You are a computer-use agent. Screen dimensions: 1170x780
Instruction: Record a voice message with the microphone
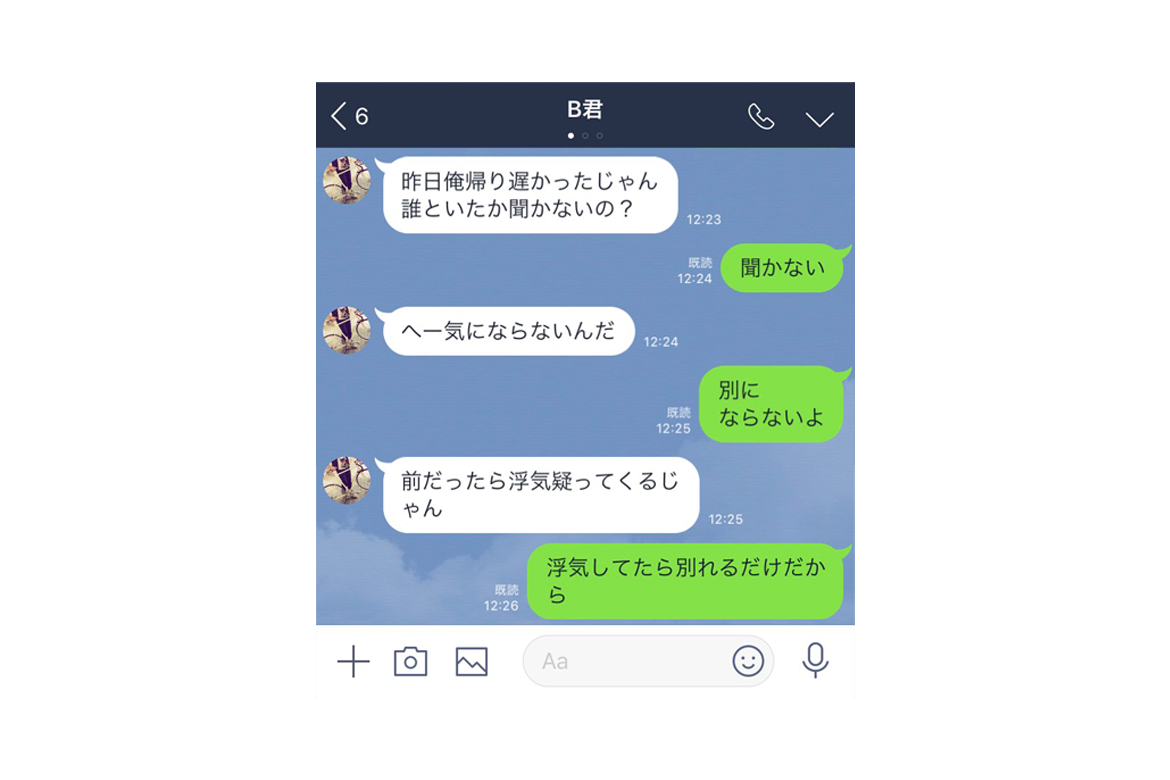point(815,660)
